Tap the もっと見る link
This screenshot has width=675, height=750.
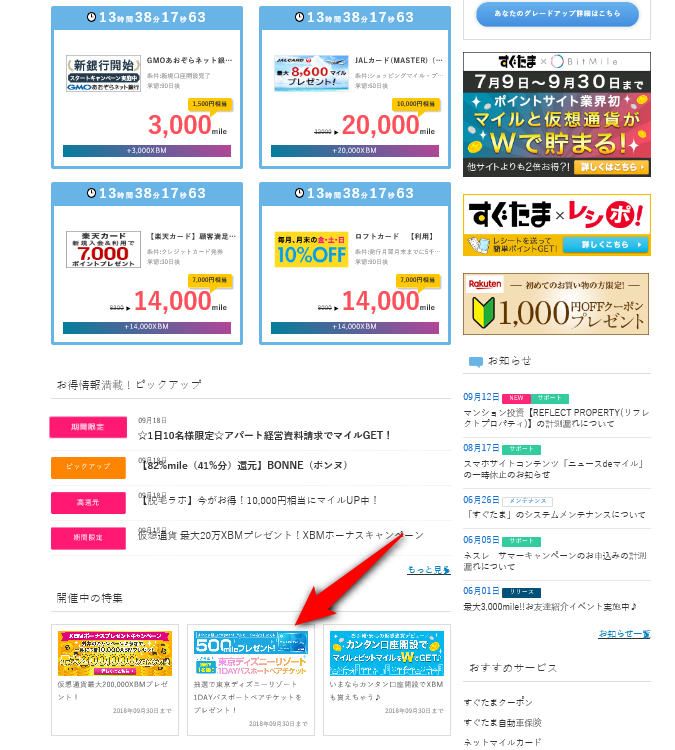[428, 570]
